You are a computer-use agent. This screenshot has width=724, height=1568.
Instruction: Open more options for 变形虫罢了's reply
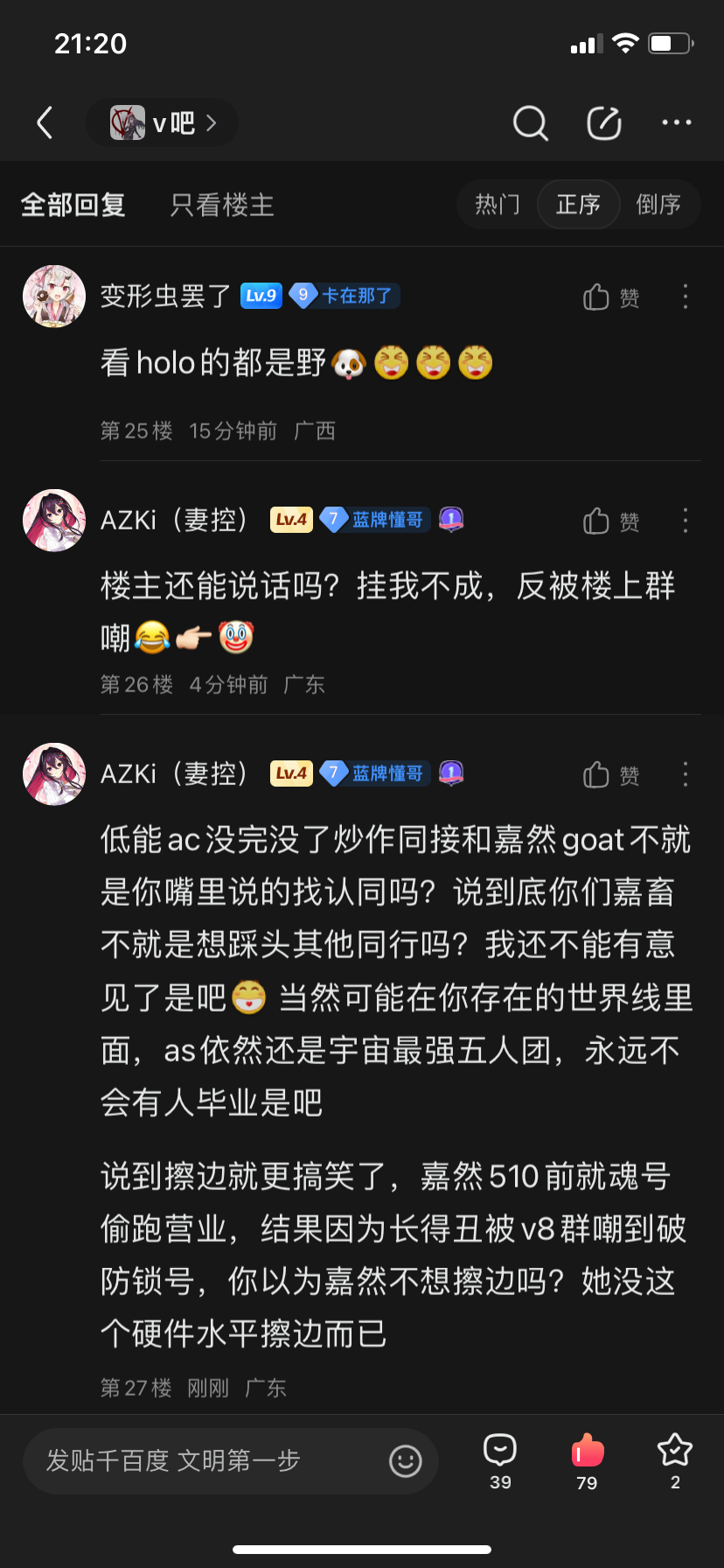click(x=686, y=297)
